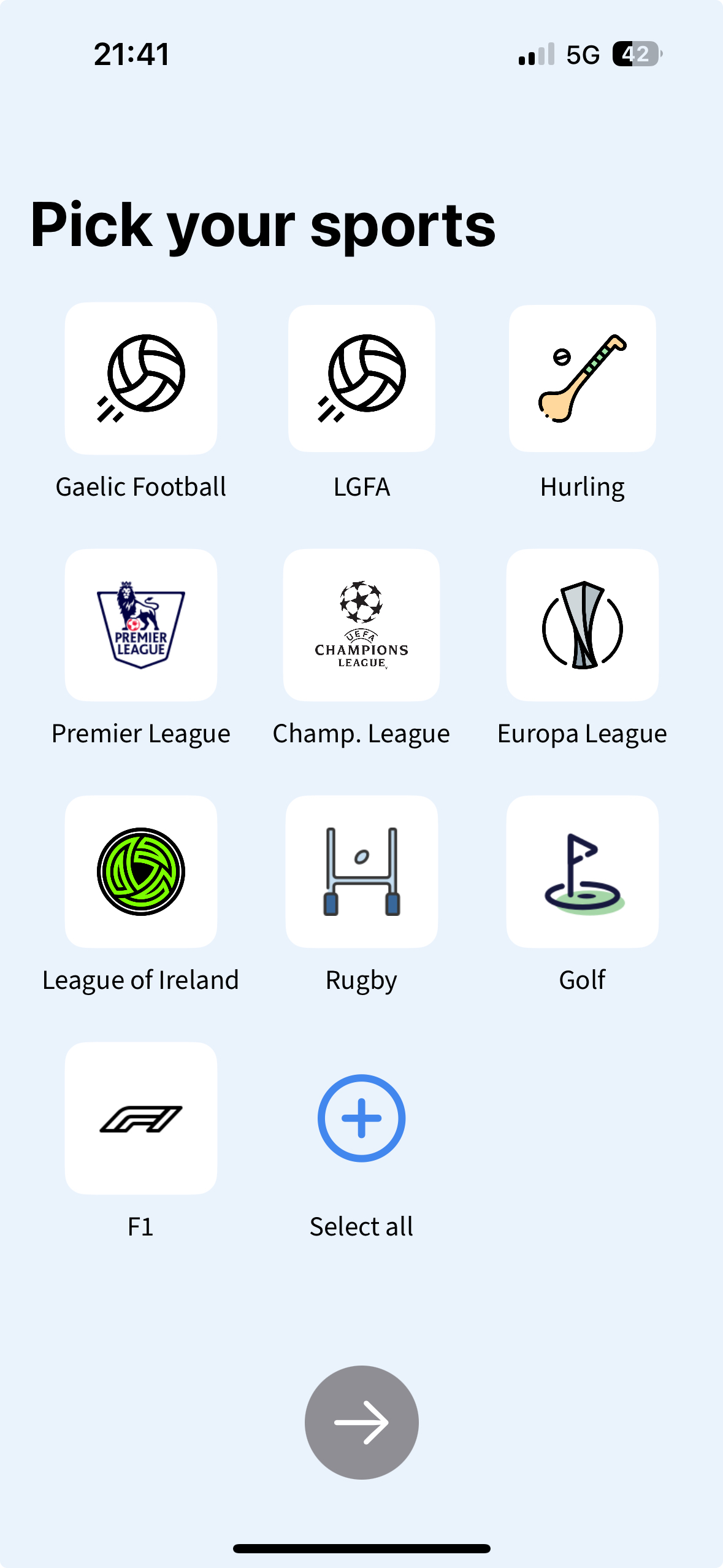Click the Hurling label text
This screenshot has width=723, height=1568.
582,486
